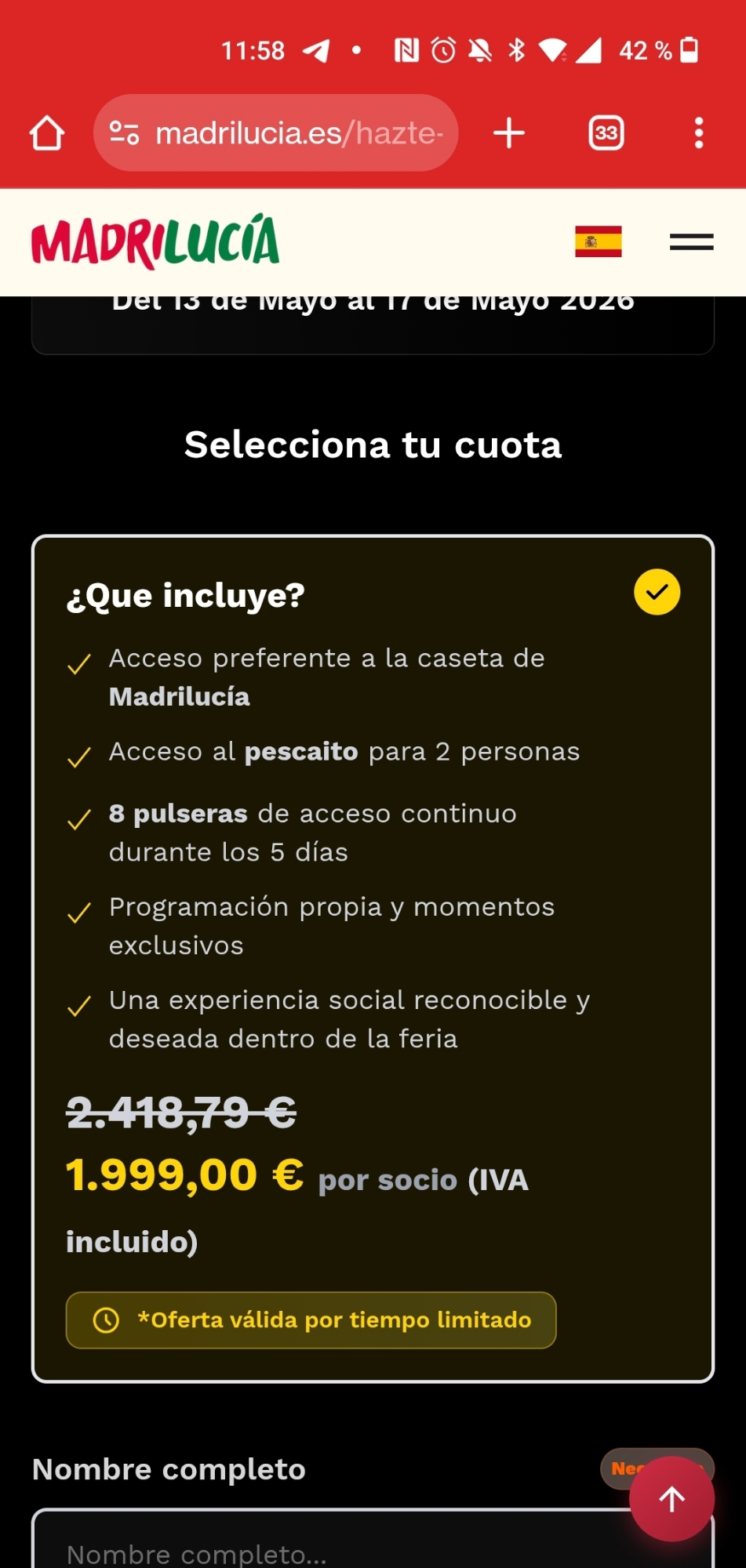Go to the browser home page
Image resolution: width=746 pixels, height=1568 pixels.
(47, 133)
